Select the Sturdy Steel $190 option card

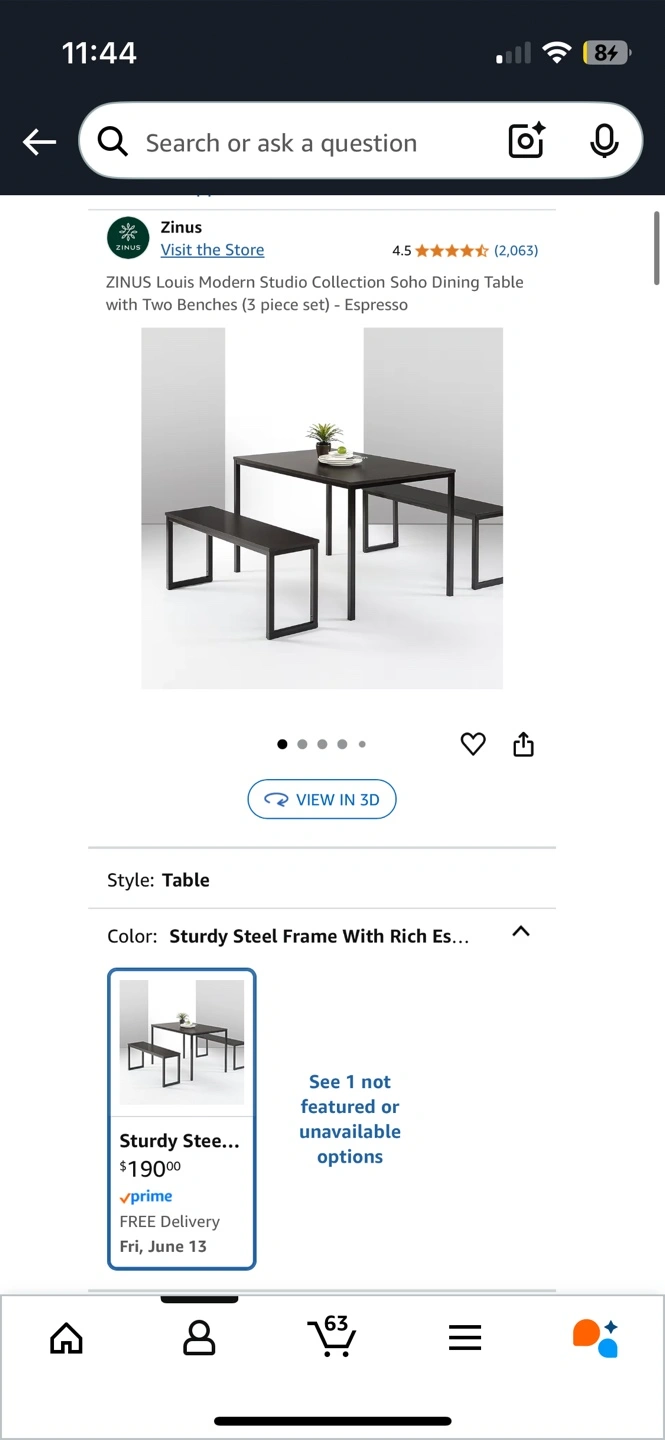click(x=181, y=1119)
